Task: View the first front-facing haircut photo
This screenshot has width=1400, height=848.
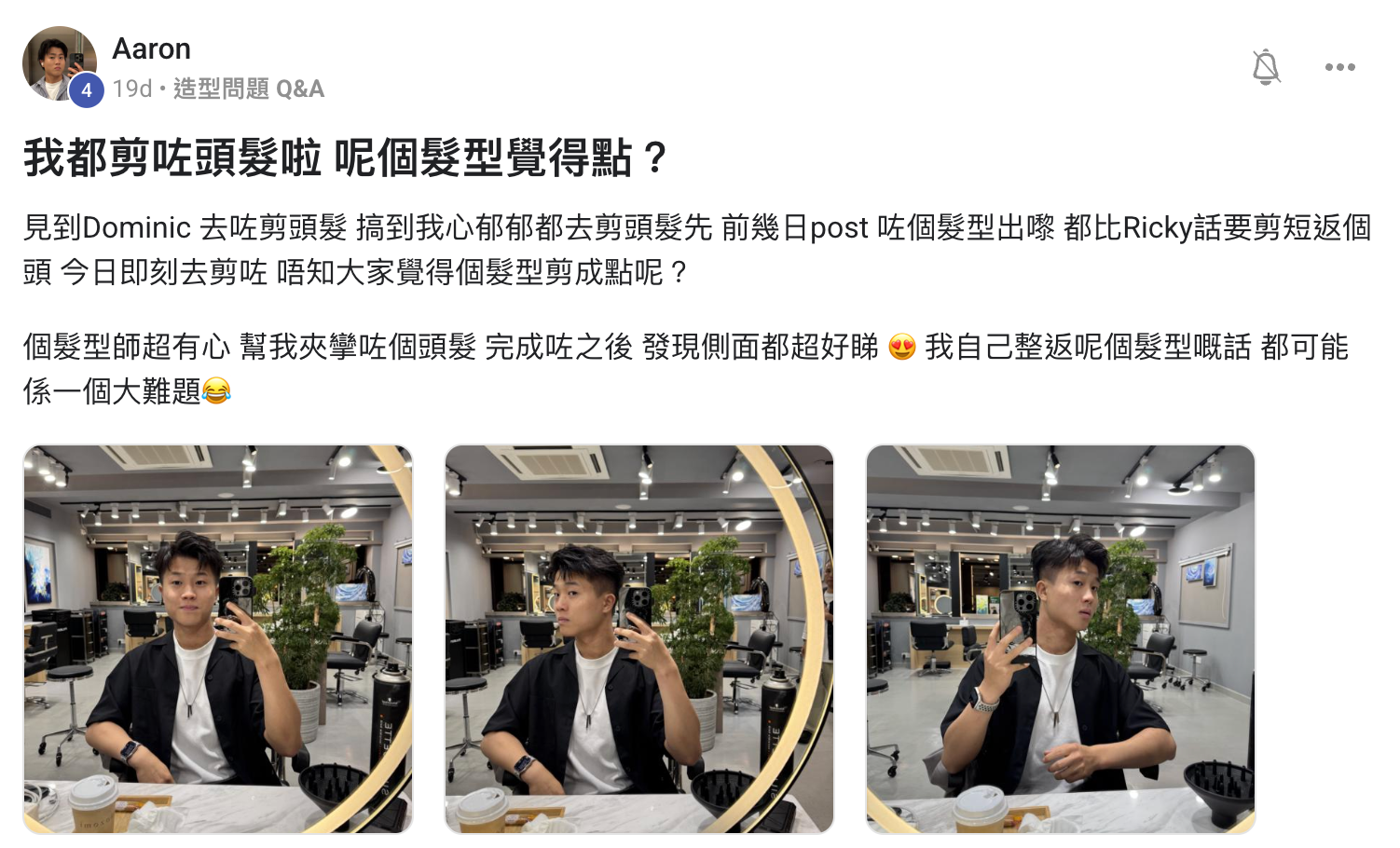Action: 218,639
